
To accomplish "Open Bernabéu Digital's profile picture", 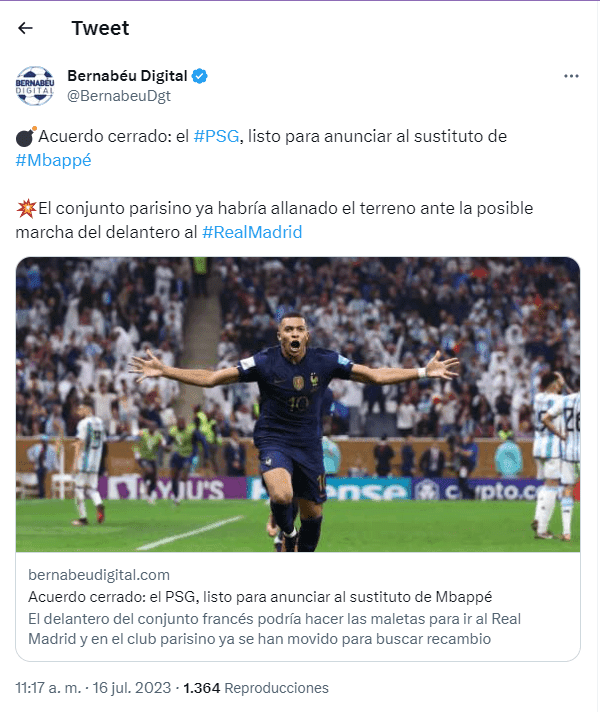I will point(35,86).
